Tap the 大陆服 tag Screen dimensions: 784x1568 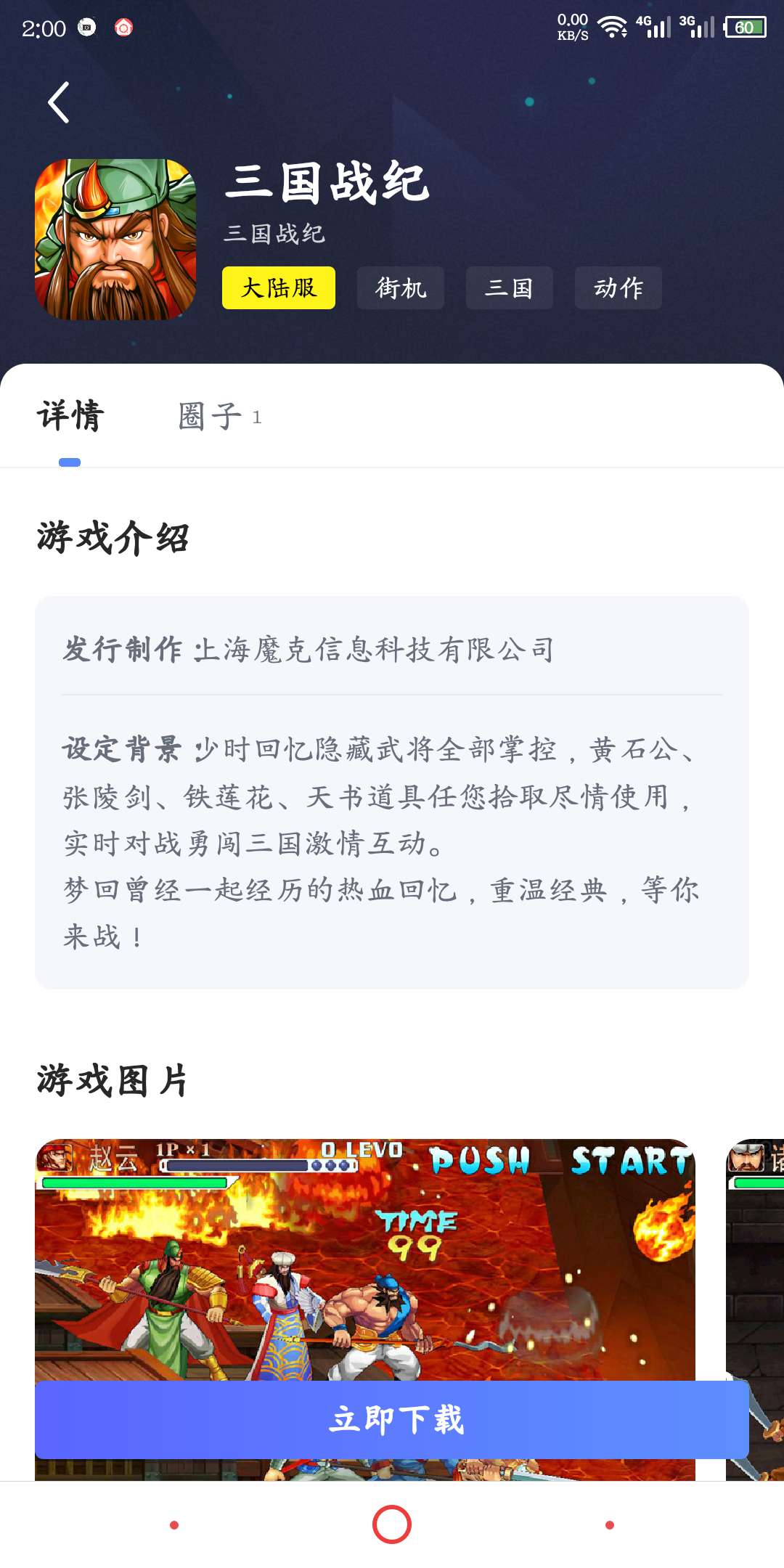coord(279,288)
